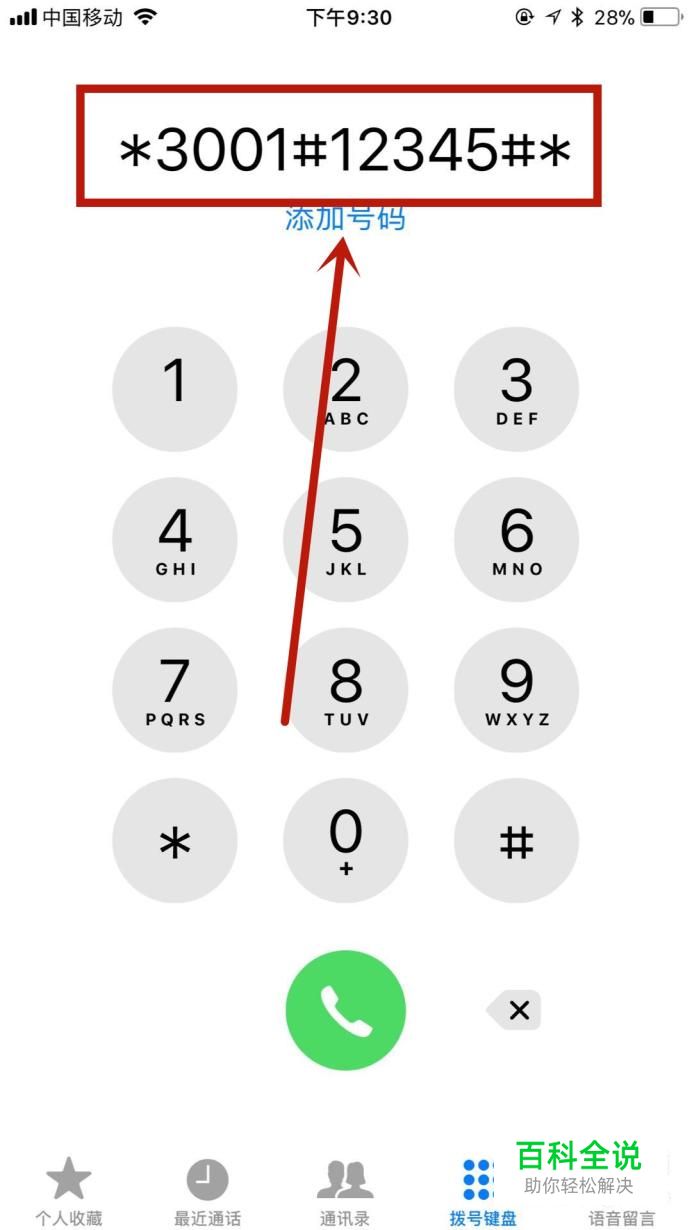The image size is (692, 1230).
Task: Enter digit 7 PQRS
Action: coord(175,691)
